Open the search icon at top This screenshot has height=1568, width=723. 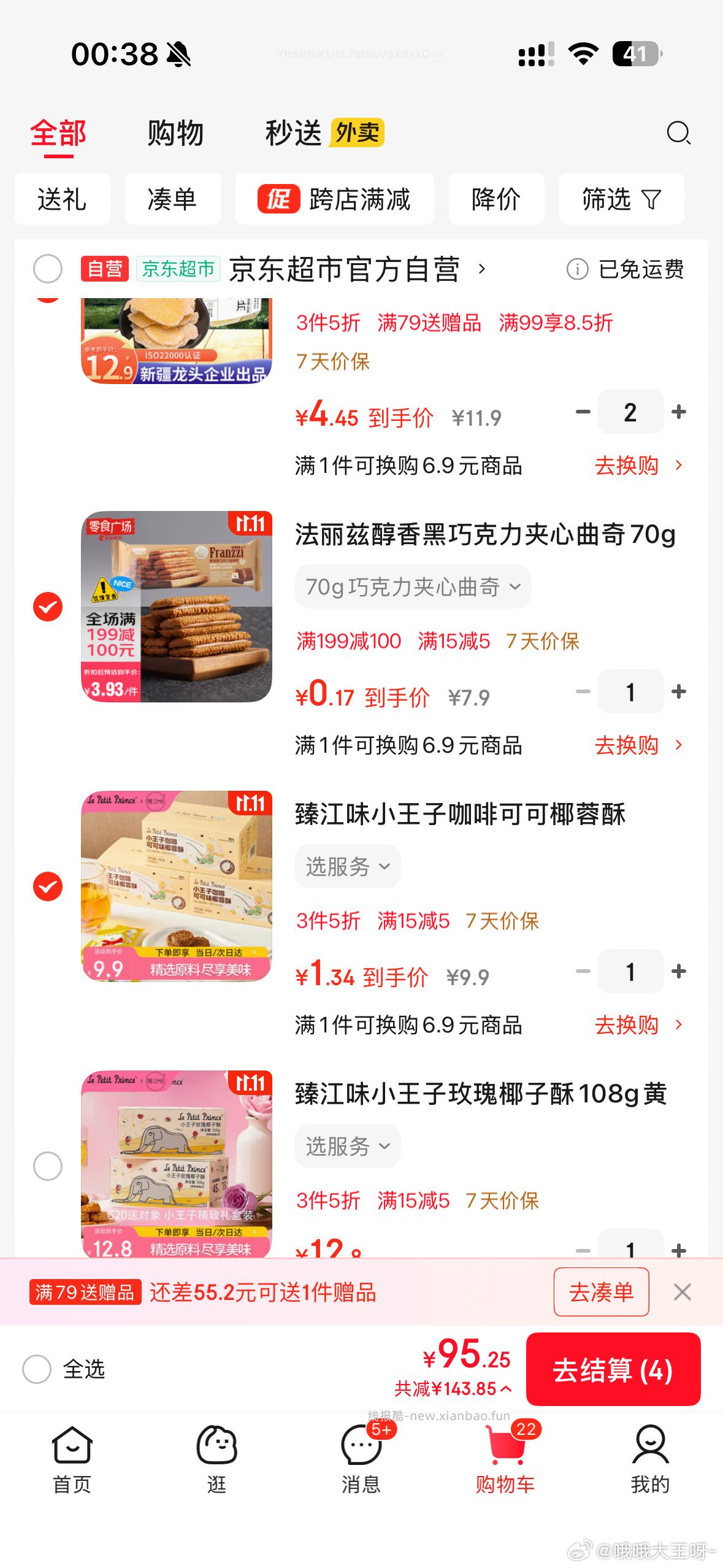[678, 133]
